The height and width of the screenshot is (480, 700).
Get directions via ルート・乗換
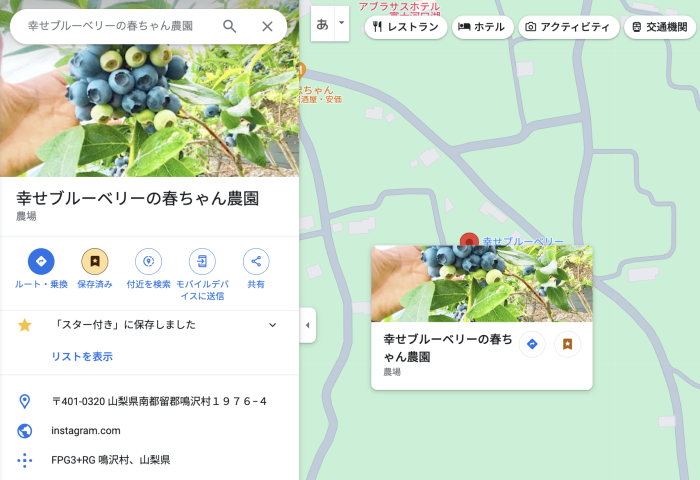click(41, 262)
